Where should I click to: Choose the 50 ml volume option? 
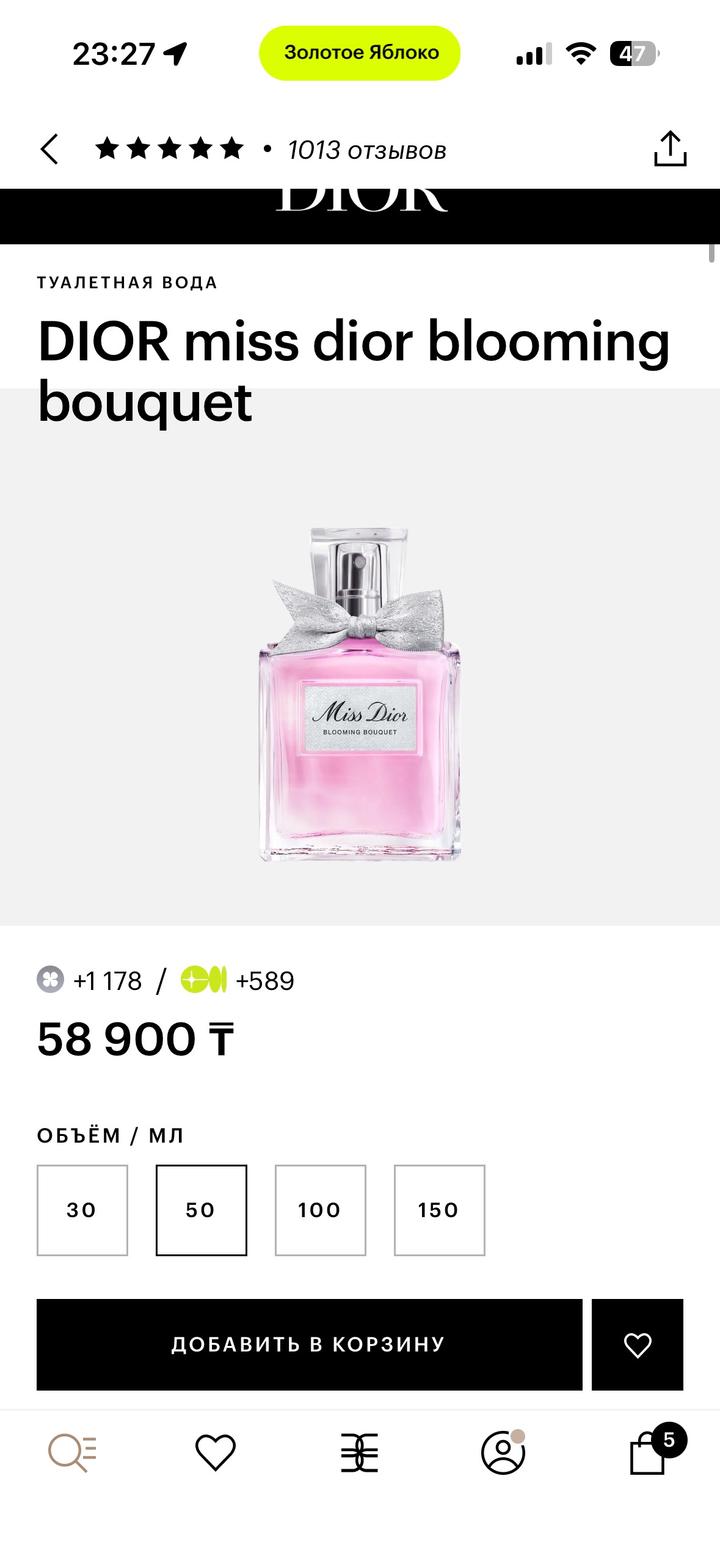pos(201,1210)
